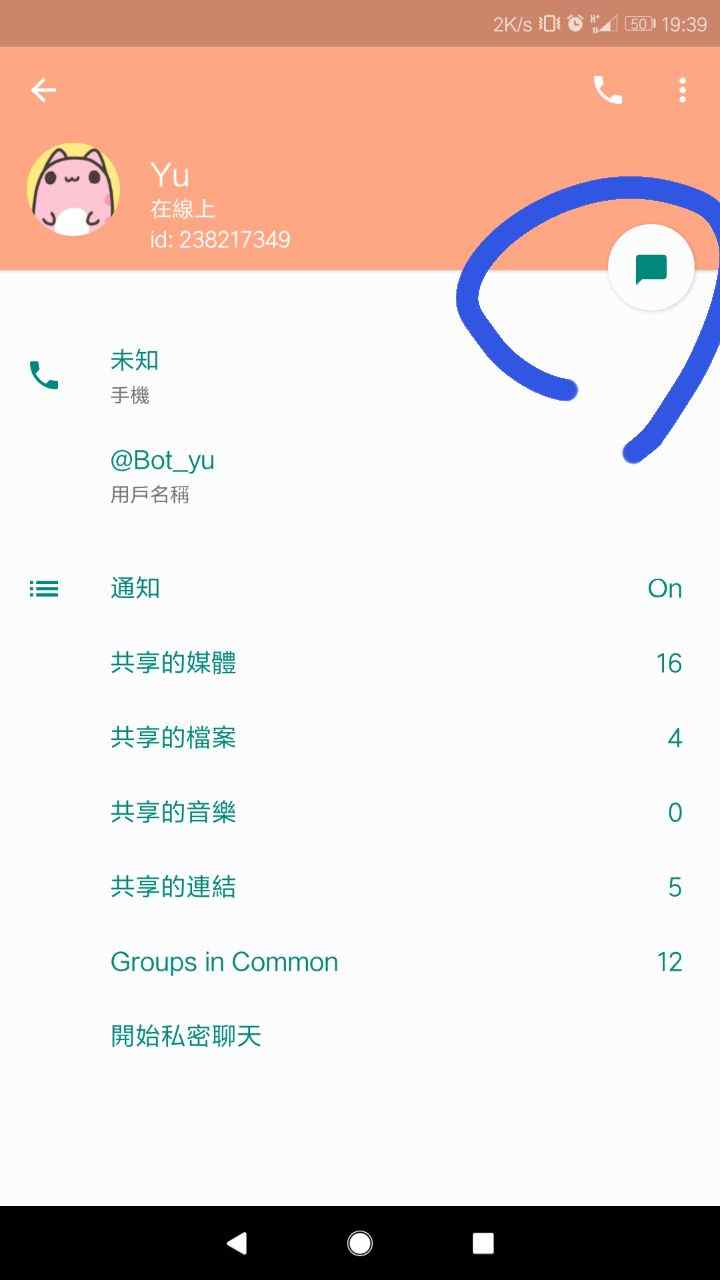Viewport: 720px width, 1280px height.
Task: View 共享的媒體 shared media
Action: point(360,663)
